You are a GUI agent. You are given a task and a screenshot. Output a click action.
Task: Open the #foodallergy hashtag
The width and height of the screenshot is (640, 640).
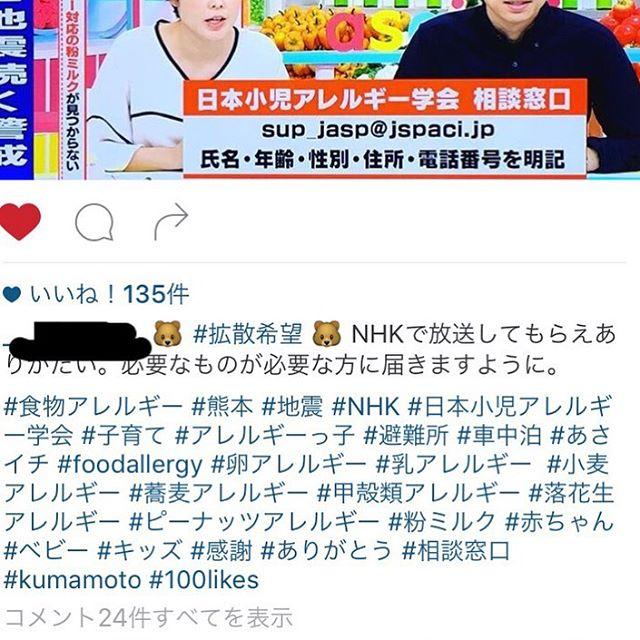pos(130,464)
